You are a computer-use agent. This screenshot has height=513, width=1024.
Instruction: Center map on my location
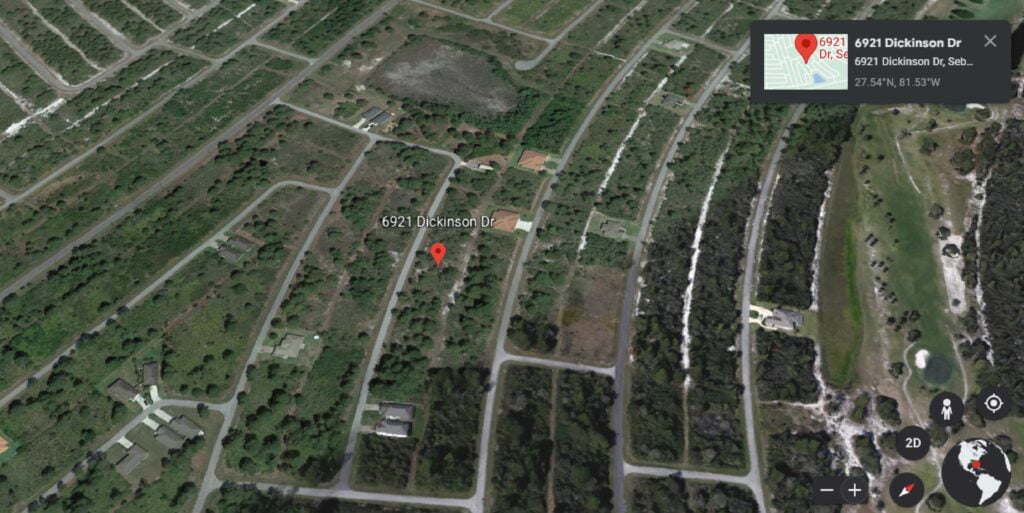[993, 402]
